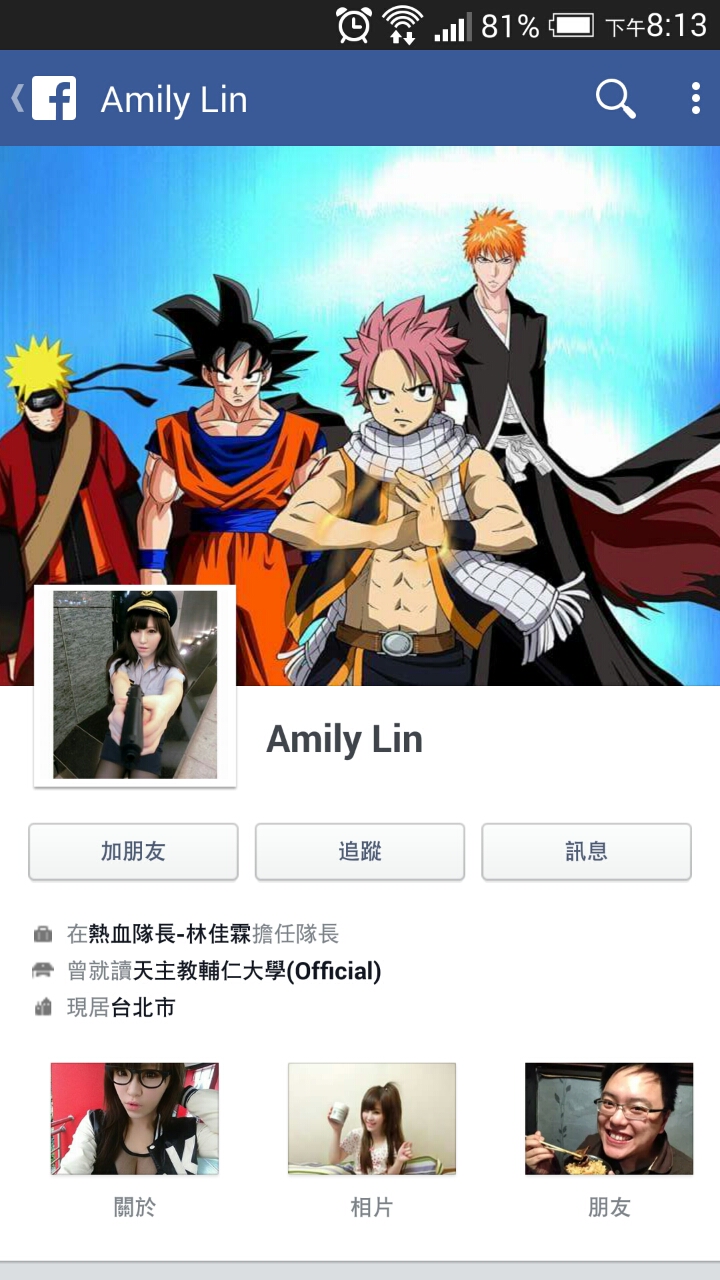Open the 關於 about section
This screenshot has width=720, height=1280.
pyautogui.click(x=135, y=1120)
